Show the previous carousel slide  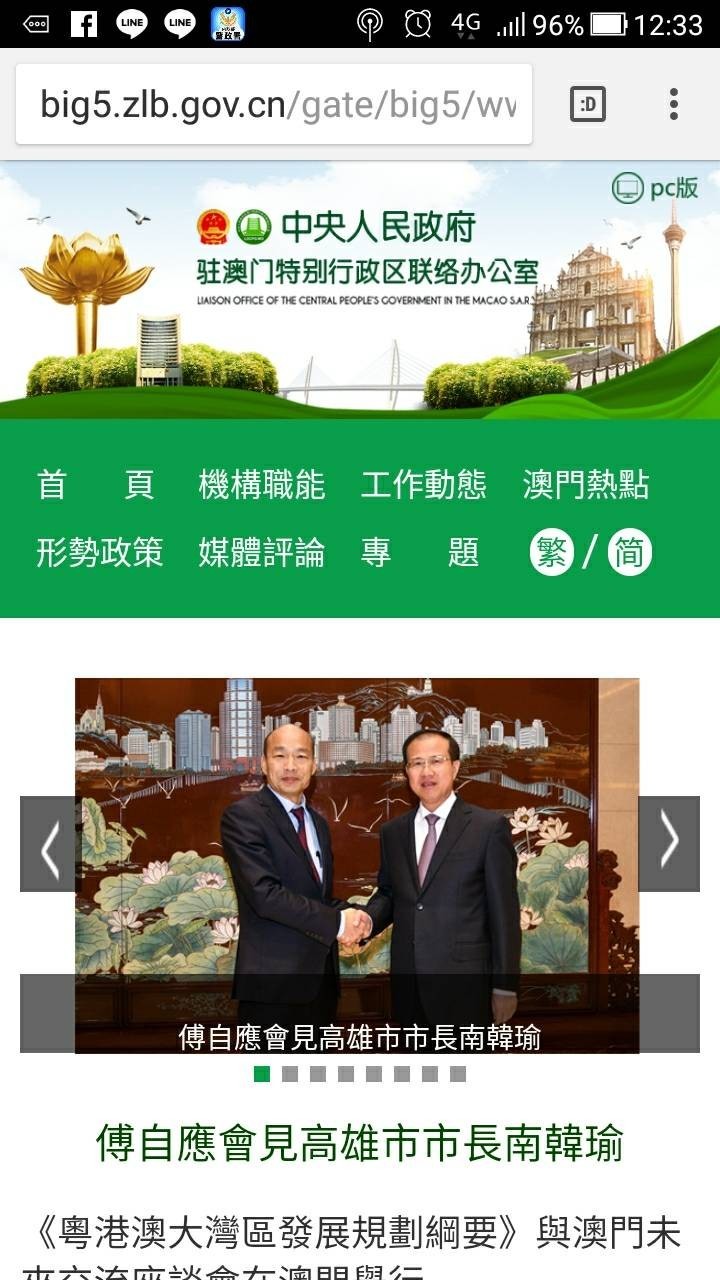point(48,844)
